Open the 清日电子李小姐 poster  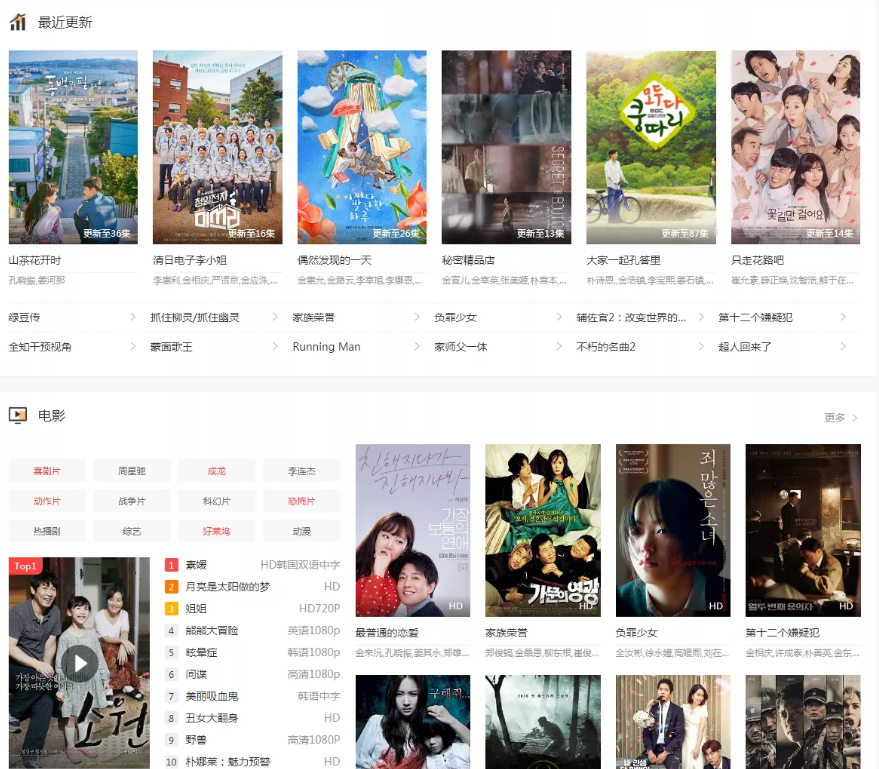(217, 147)
